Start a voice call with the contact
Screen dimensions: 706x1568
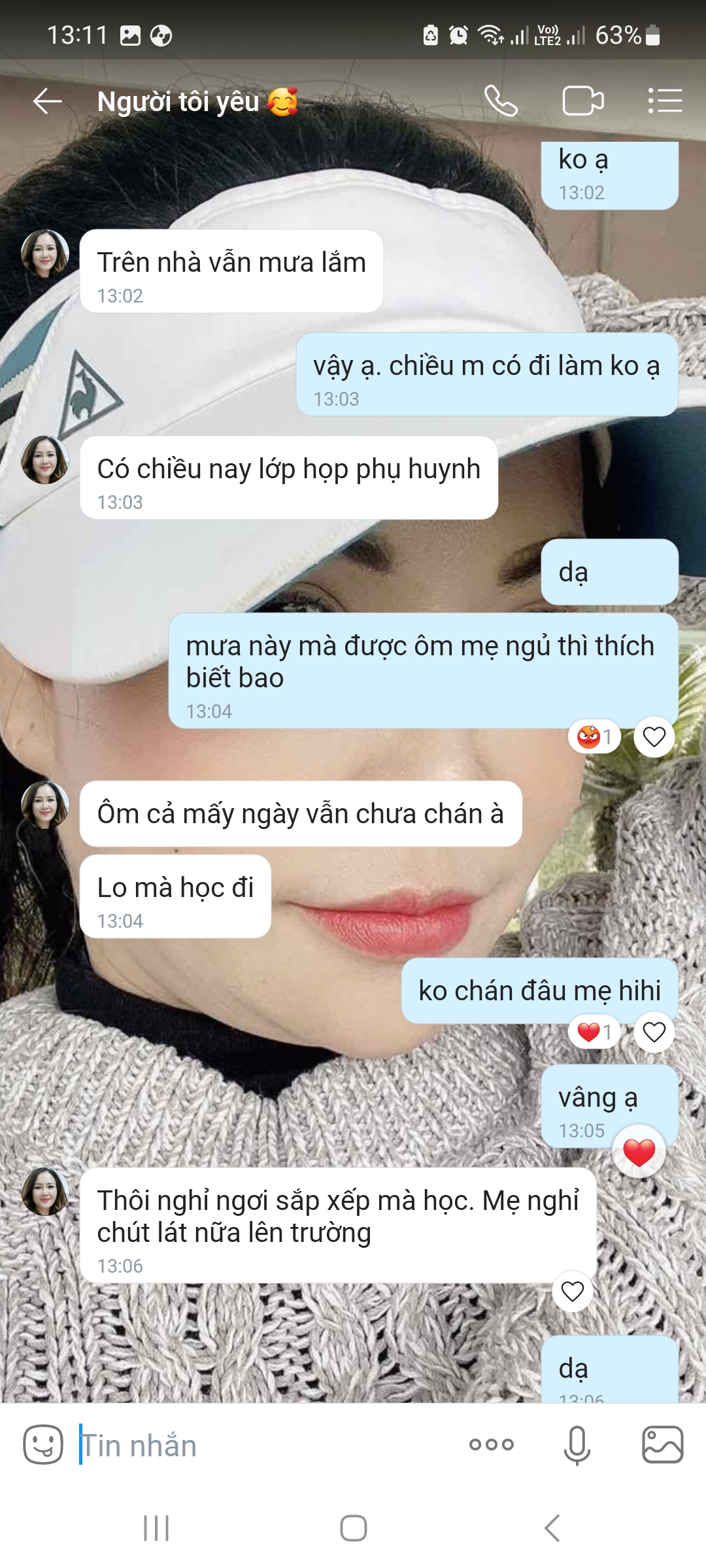point(501,101)
